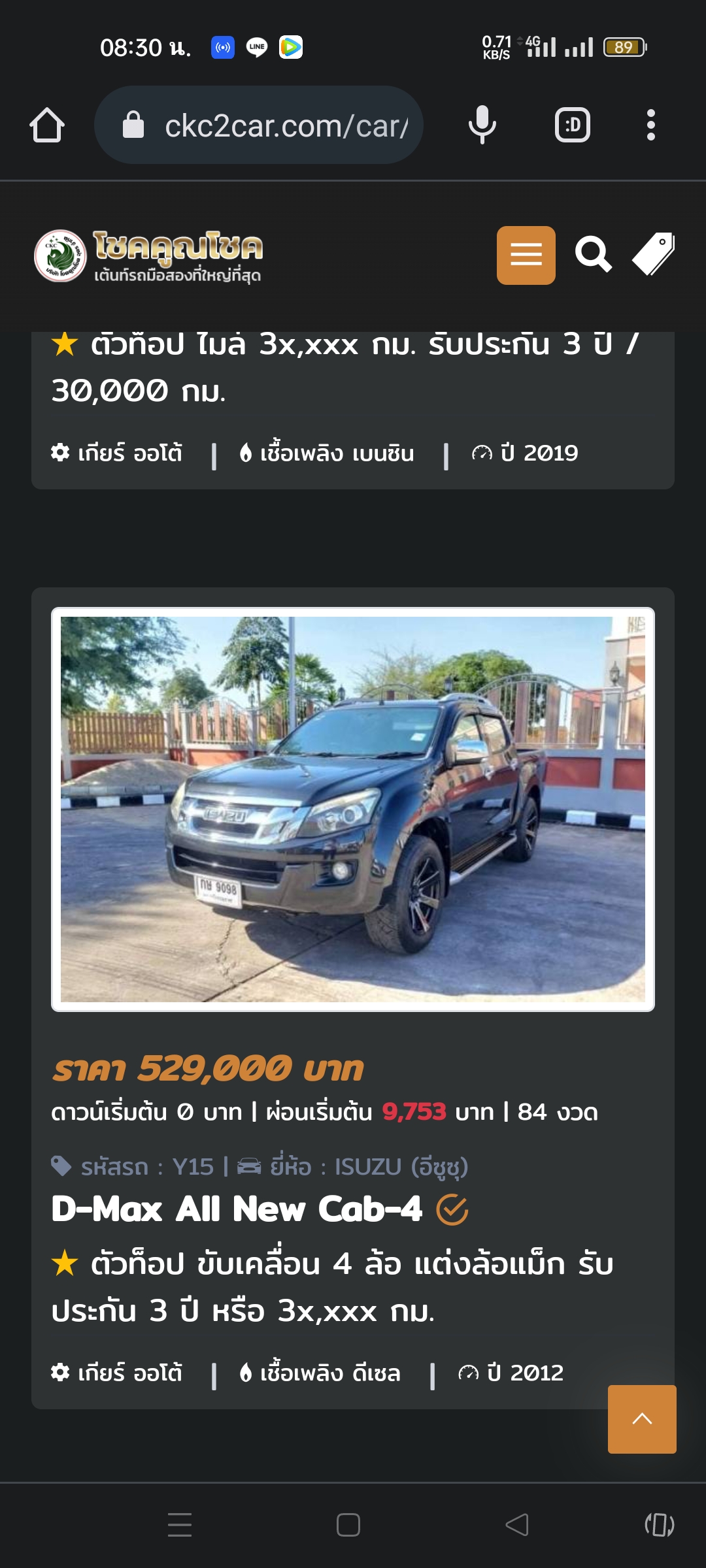Open the browser three-dot overflow menu
706x1568 pixels.
(x=650, y=125)
